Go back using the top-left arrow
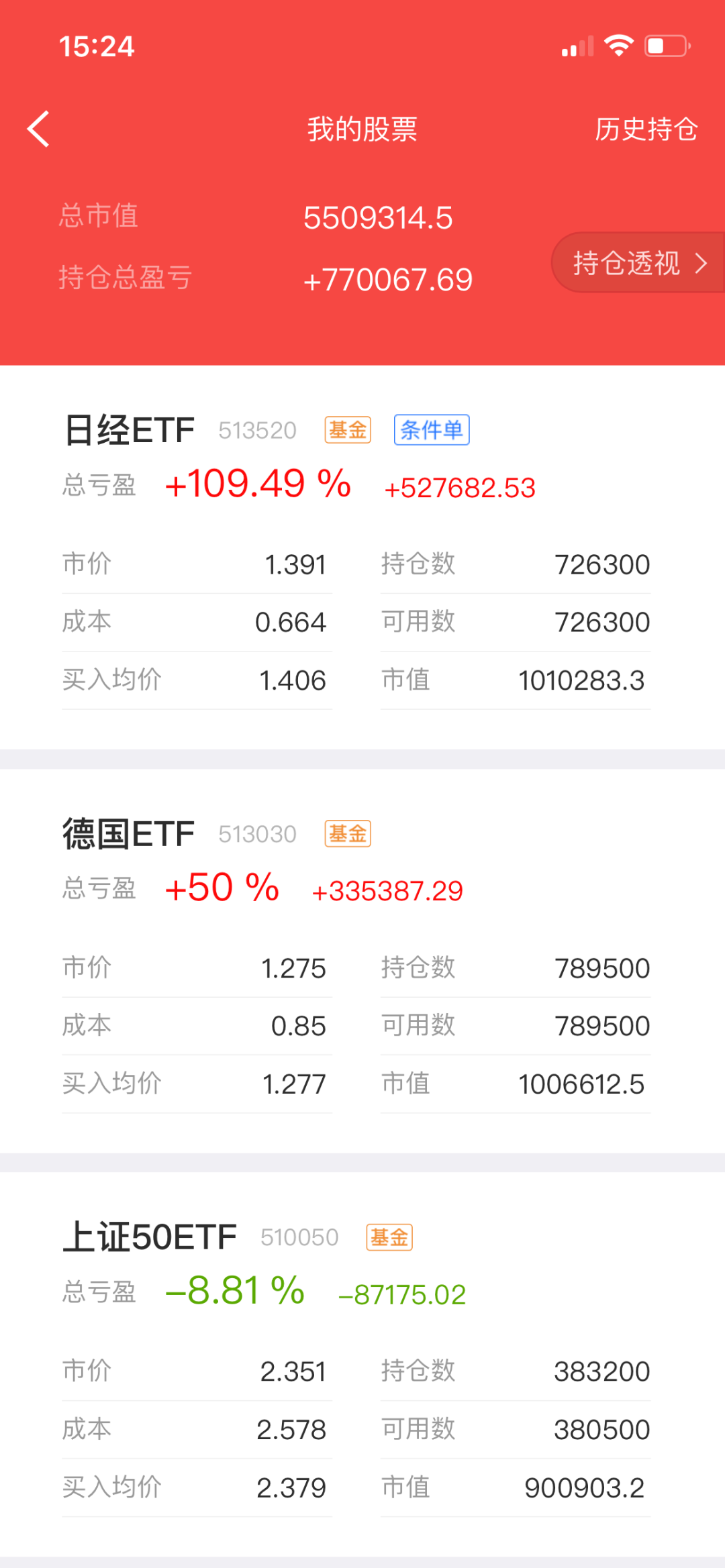 point(38,129)
